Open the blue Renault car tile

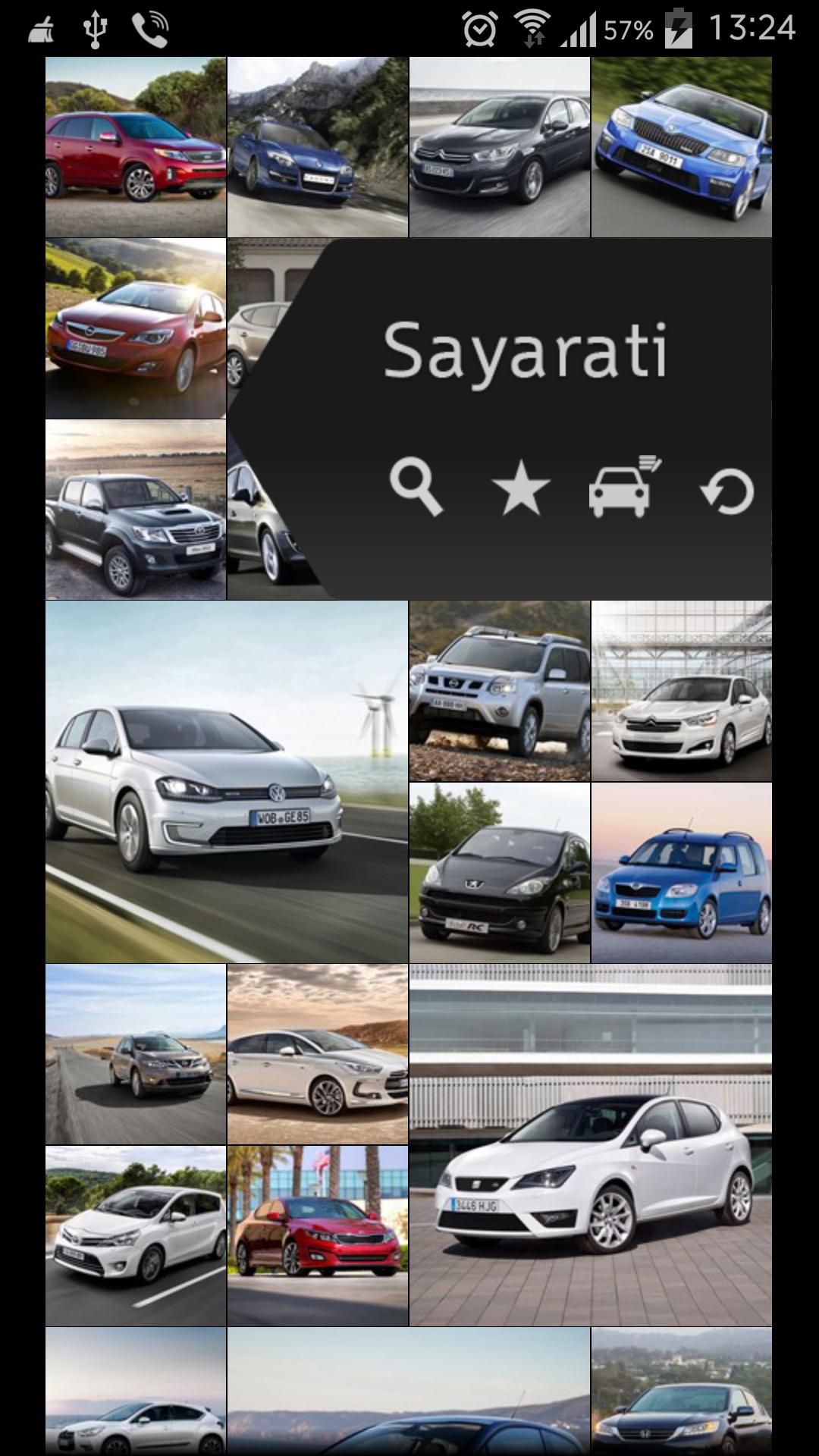point(318,147)
